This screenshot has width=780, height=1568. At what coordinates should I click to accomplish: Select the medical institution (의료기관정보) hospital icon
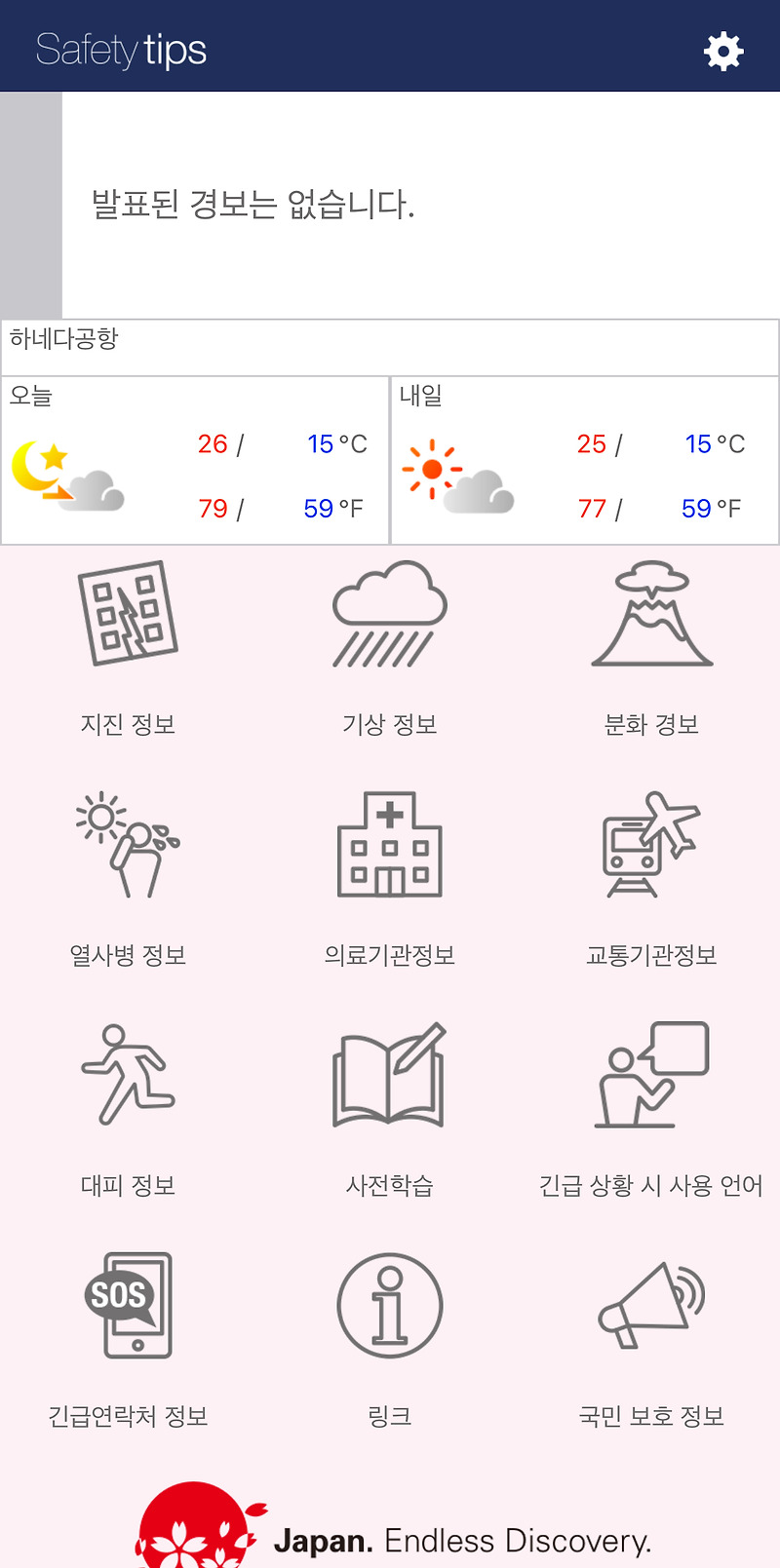pyautogui.click(x=389, y=845)
